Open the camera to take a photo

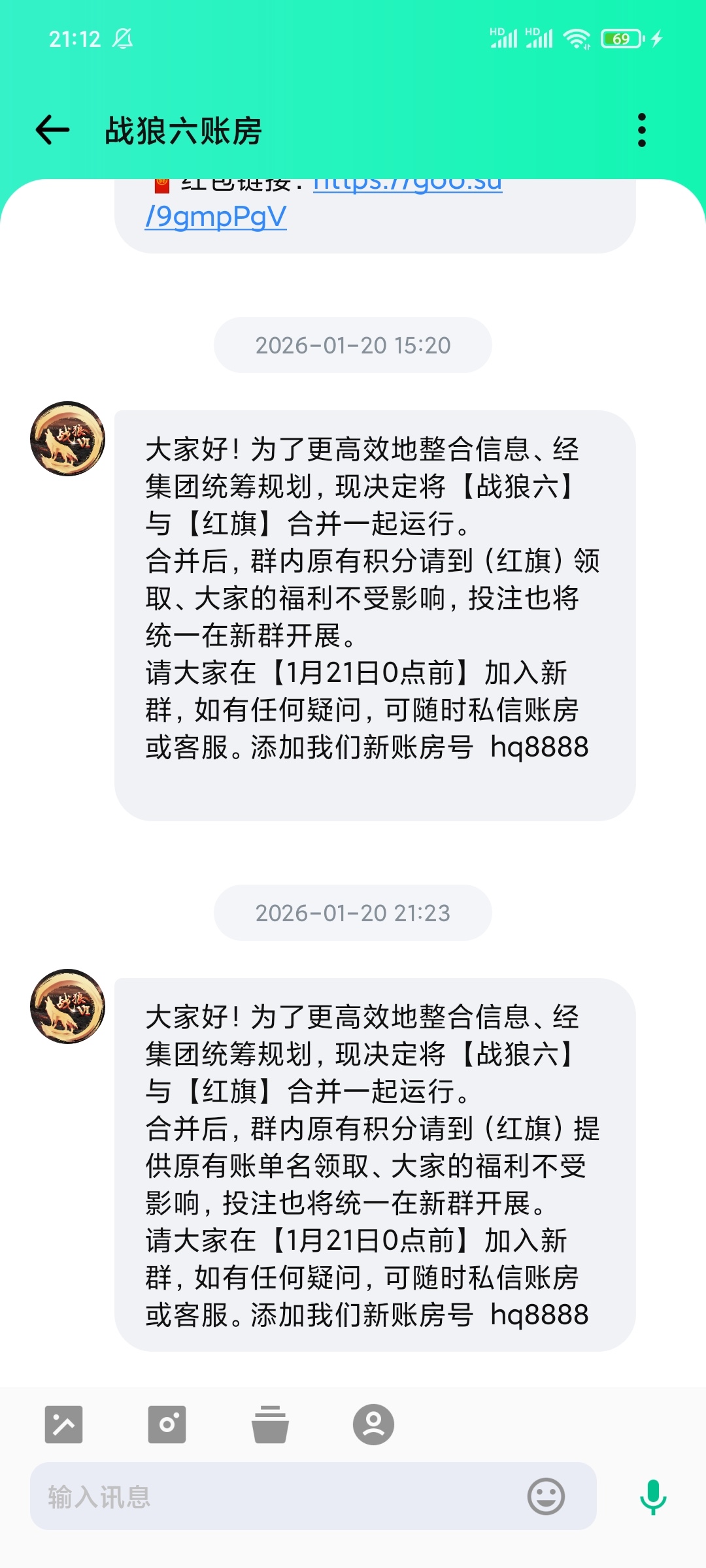tap(167, 1424)
